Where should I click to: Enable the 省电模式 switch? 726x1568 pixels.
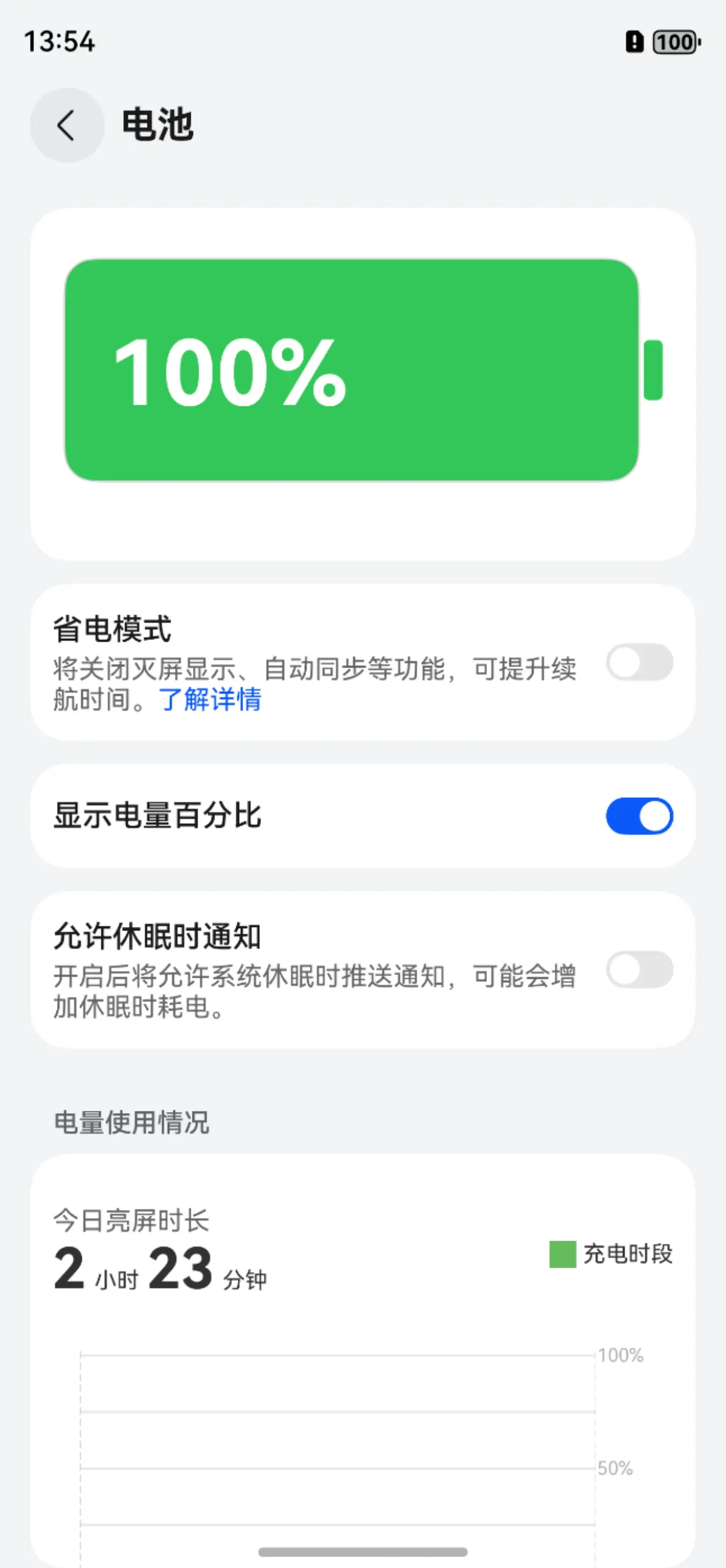639,662
